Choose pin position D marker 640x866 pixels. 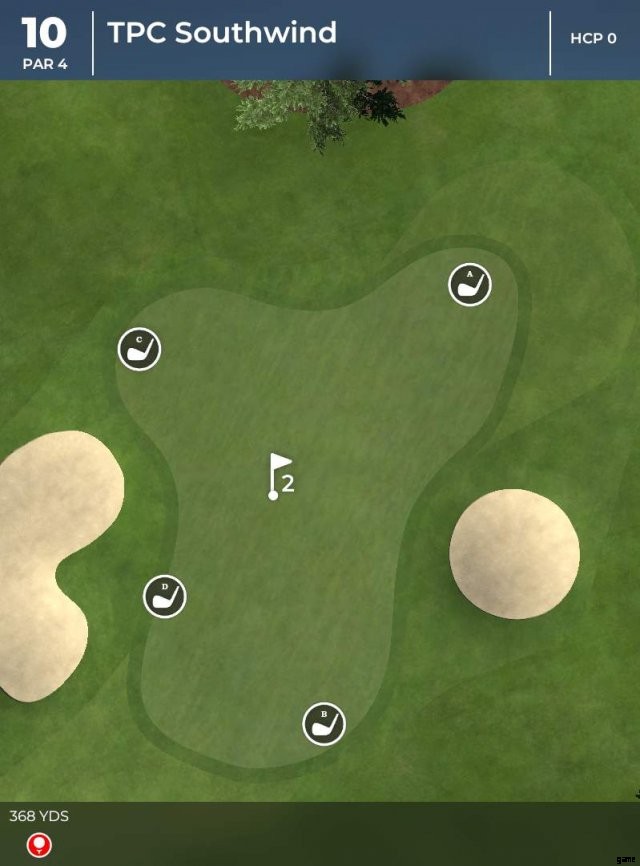(165, 596)
